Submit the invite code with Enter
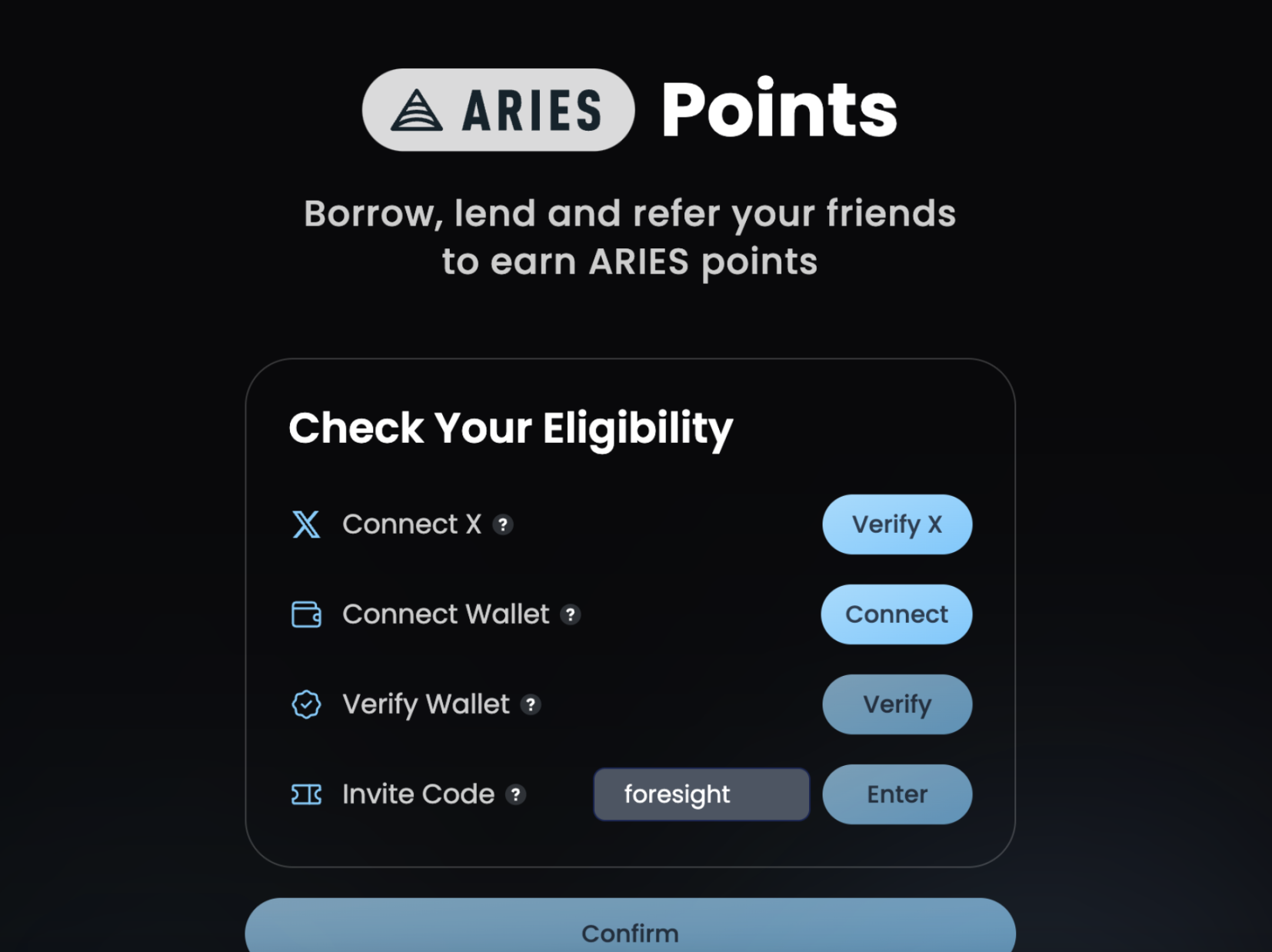The width and height of the screenshot is (1272, 952). click(897, 794)
